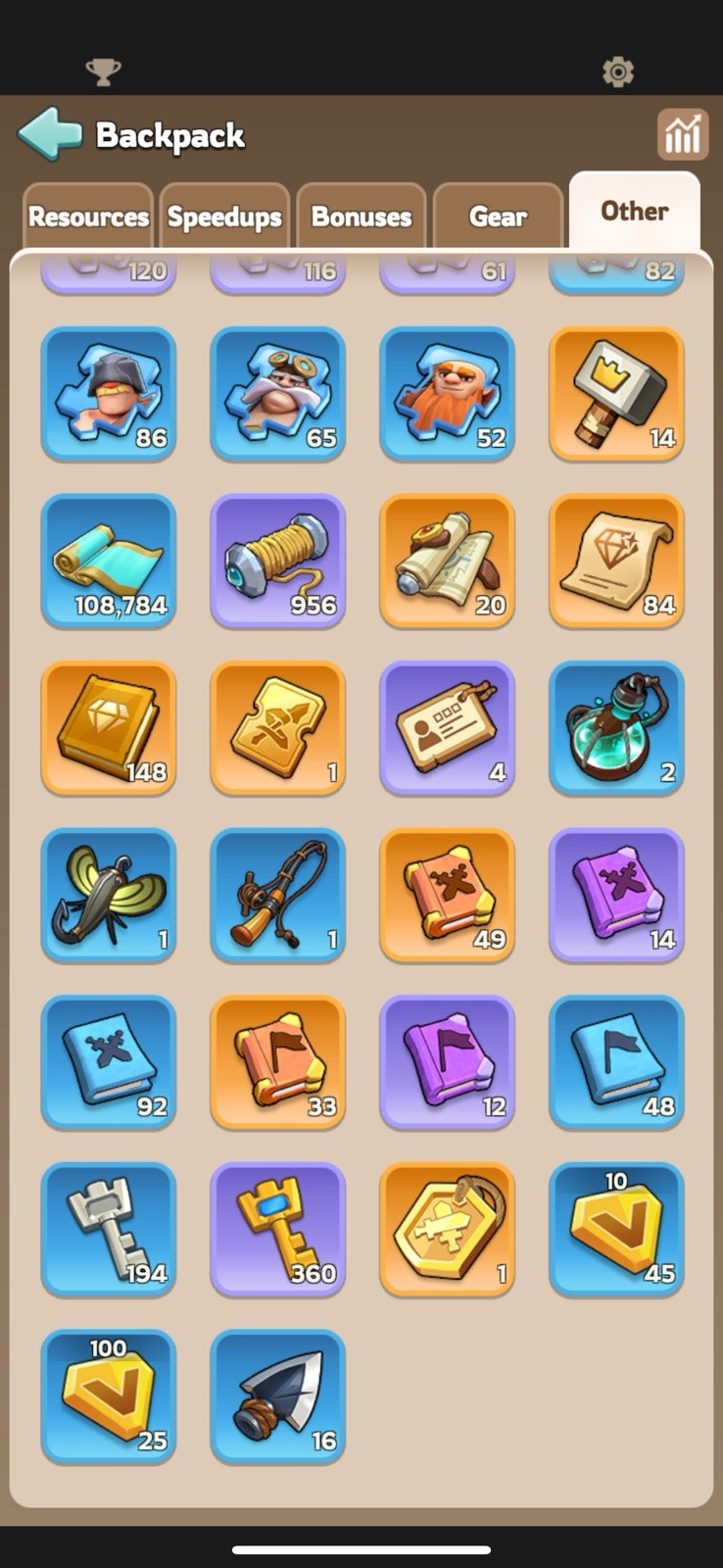Select the Gear tab
Image resolution: width=723 pixels, height=1568 pixels.
[x=498, y=217]
